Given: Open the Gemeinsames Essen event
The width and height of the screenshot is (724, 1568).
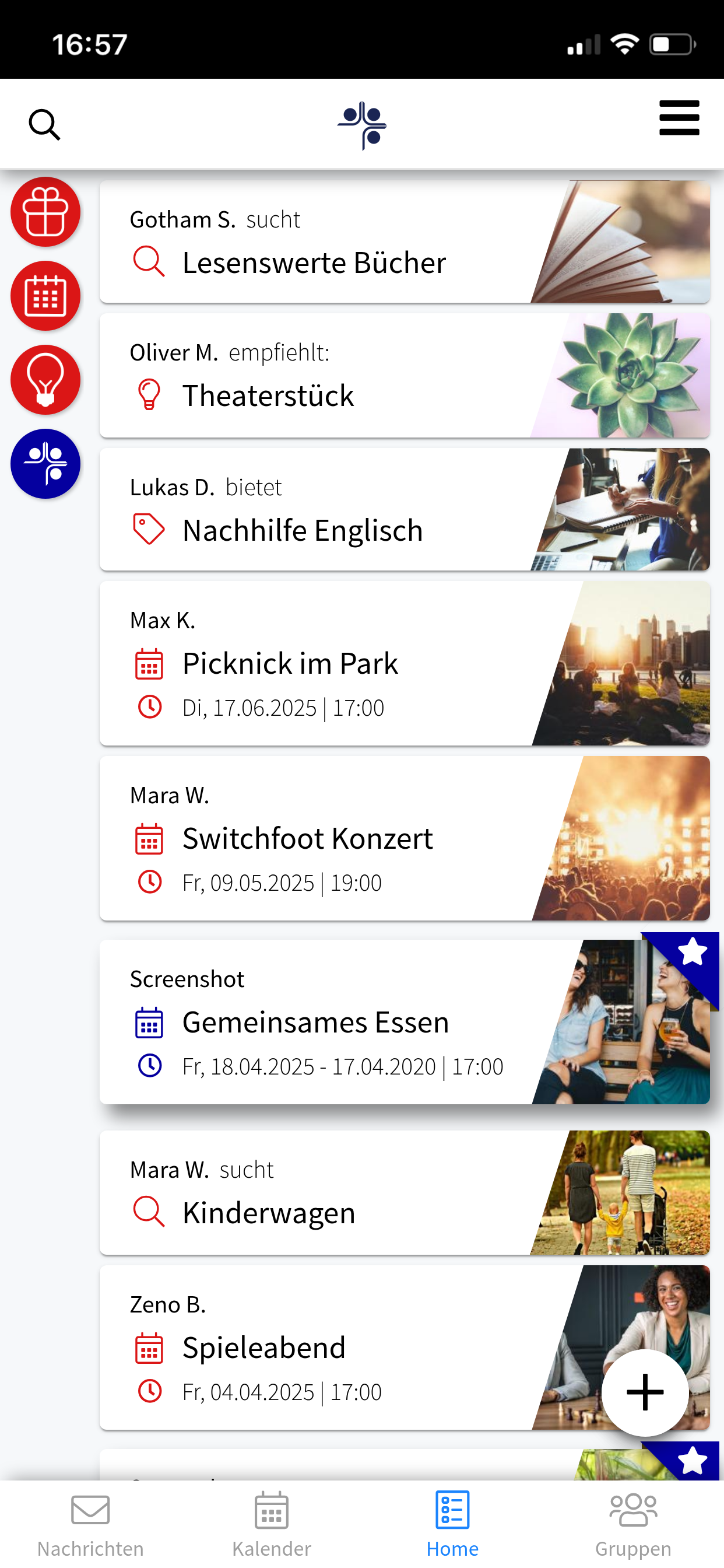Looking at the screenshot, I should 405,1022.
